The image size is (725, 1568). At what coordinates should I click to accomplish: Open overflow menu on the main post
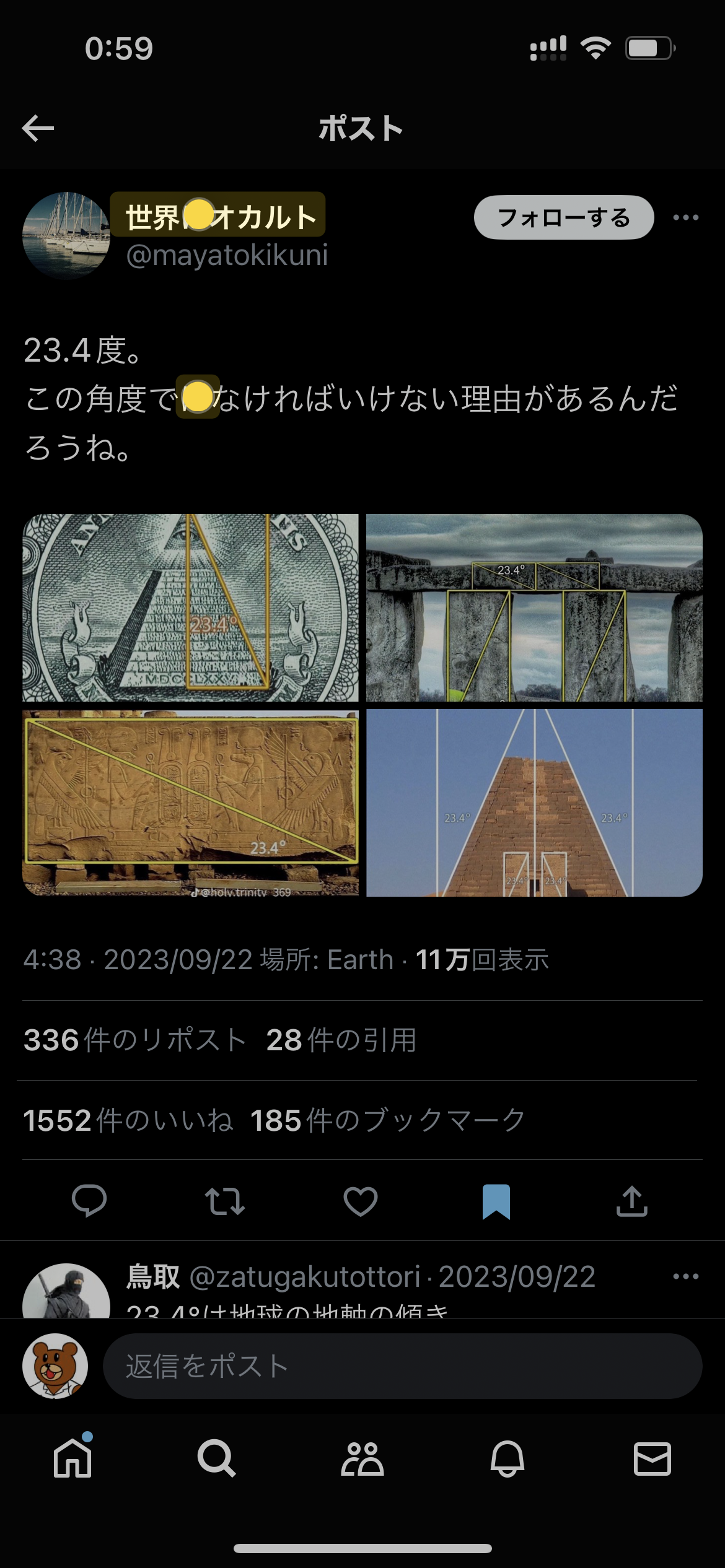point(685,217)
